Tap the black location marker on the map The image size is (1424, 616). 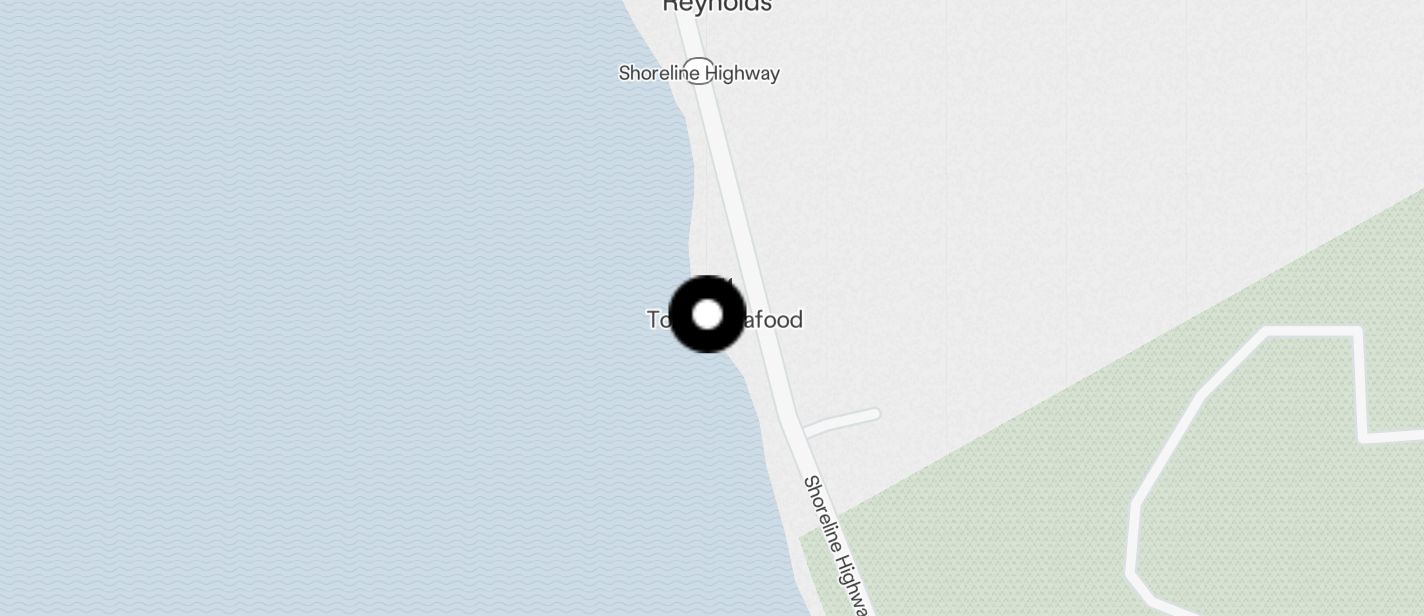pos(707,314)
